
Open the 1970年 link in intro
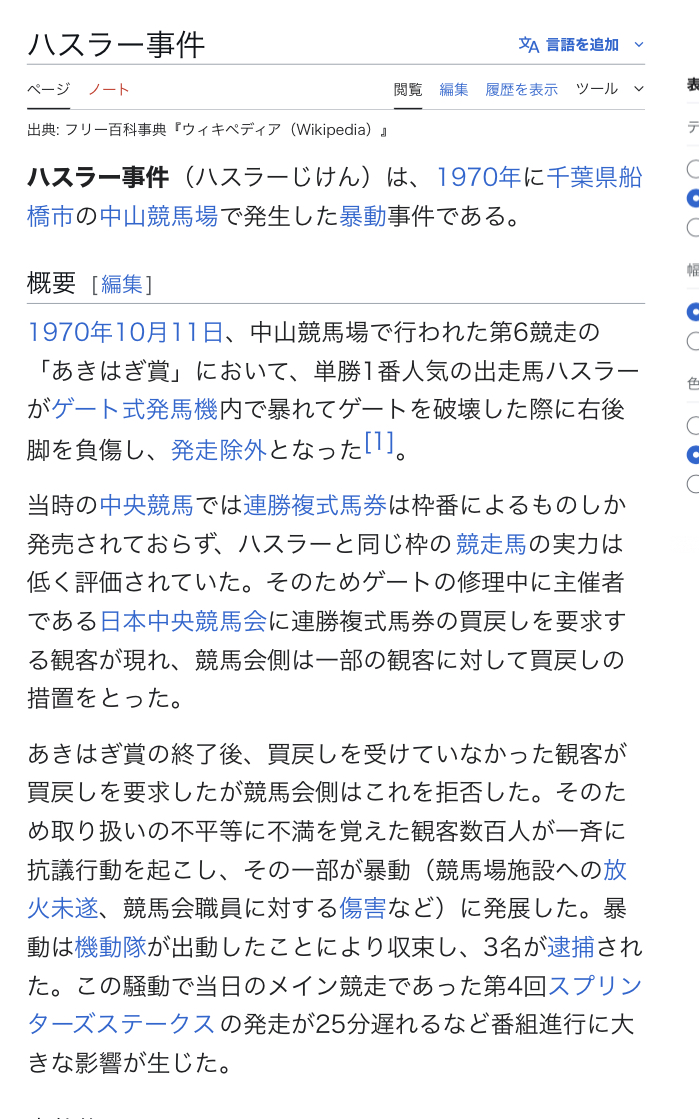tap(478, 178)
